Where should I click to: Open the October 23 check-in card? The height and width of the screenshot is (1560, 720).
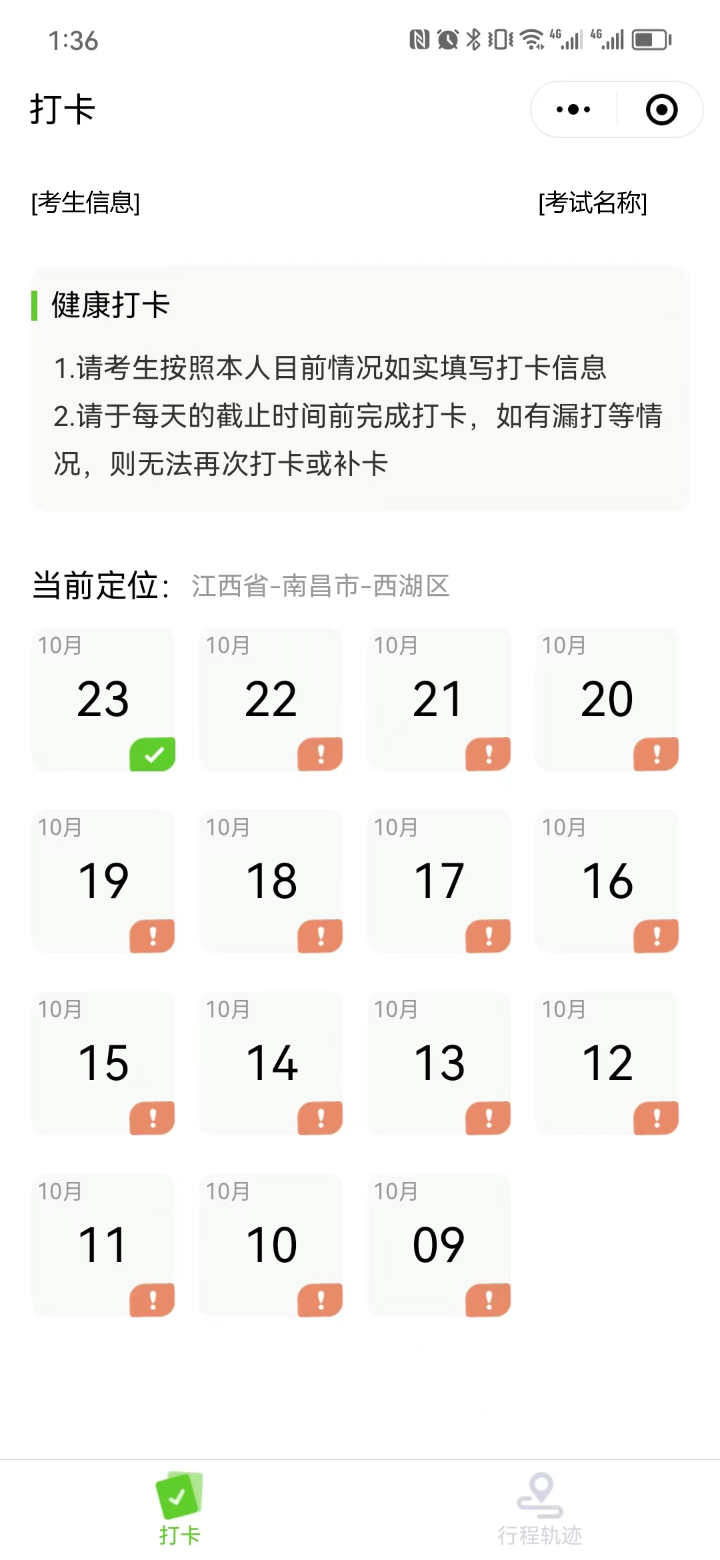click(x=103, y=699)
